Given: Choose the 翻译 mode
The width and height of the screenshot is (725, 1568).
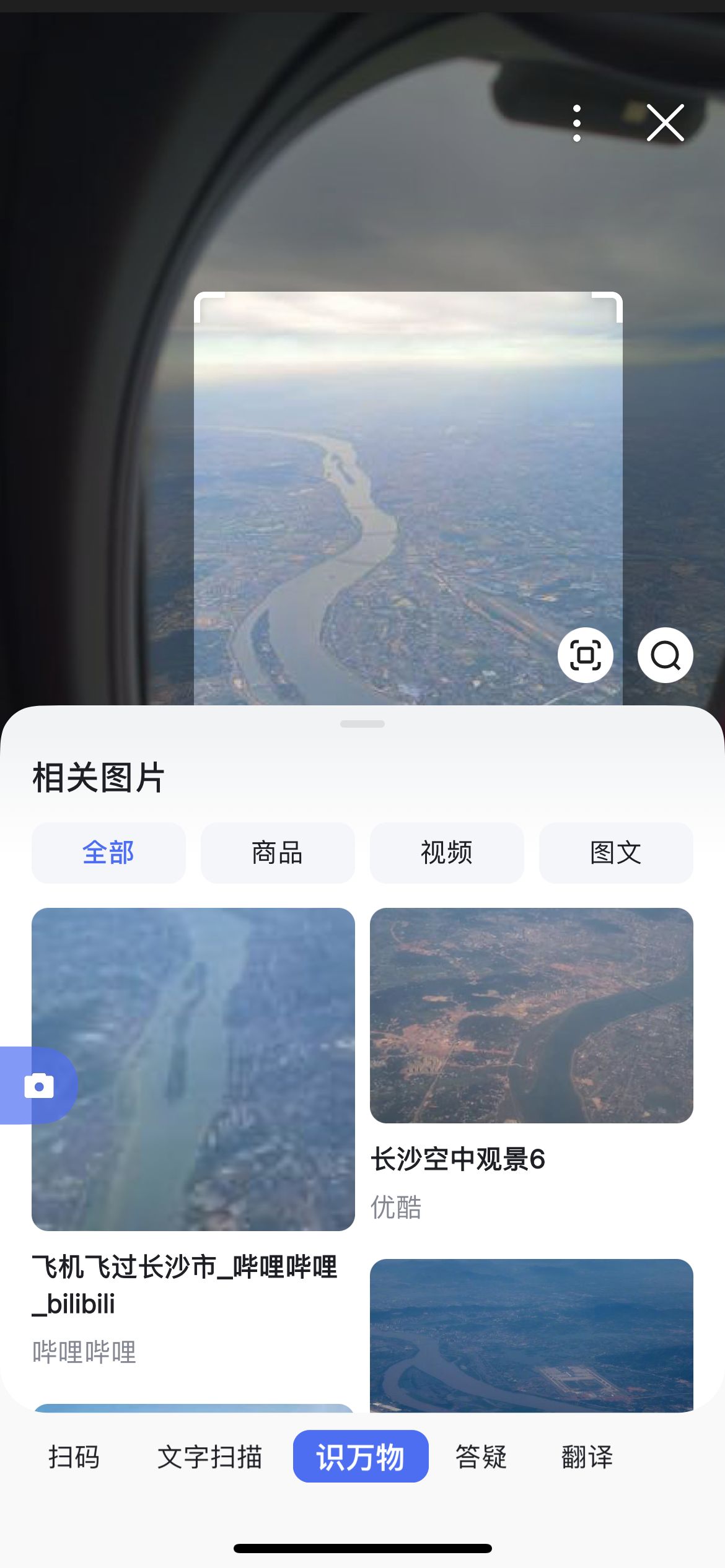Looking at the screenshot, I should point(587,1457).
